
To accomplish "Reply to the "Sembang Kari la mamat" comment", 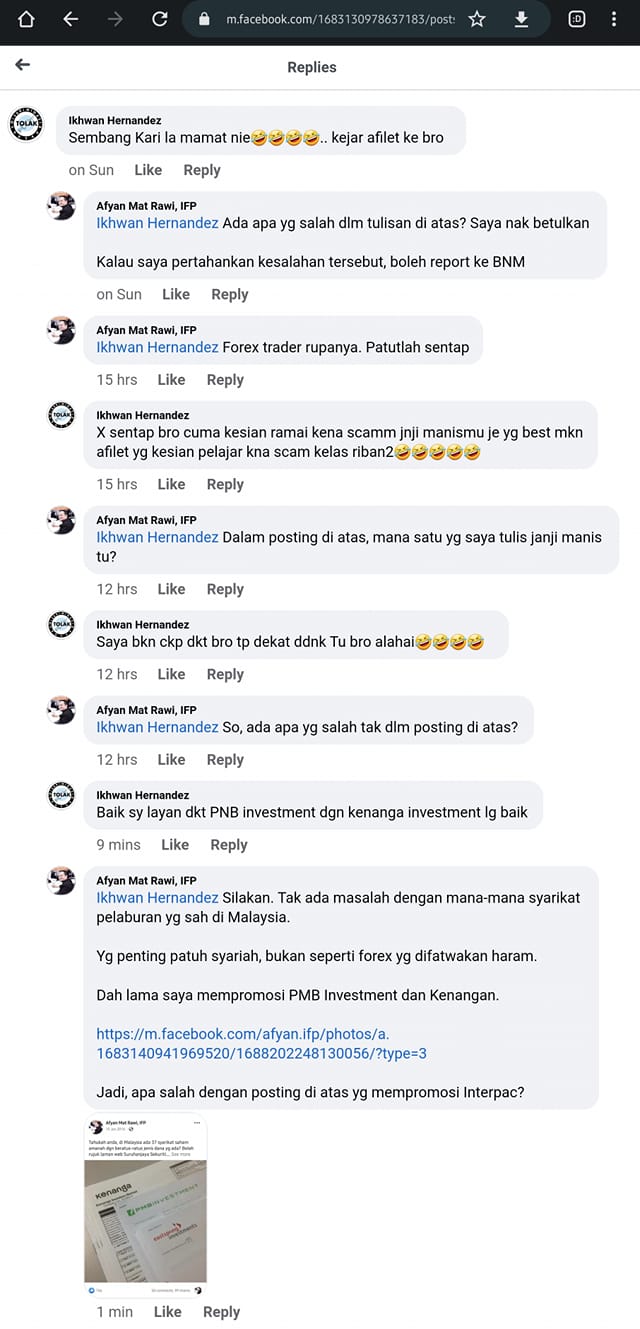I will coord(201,170).
